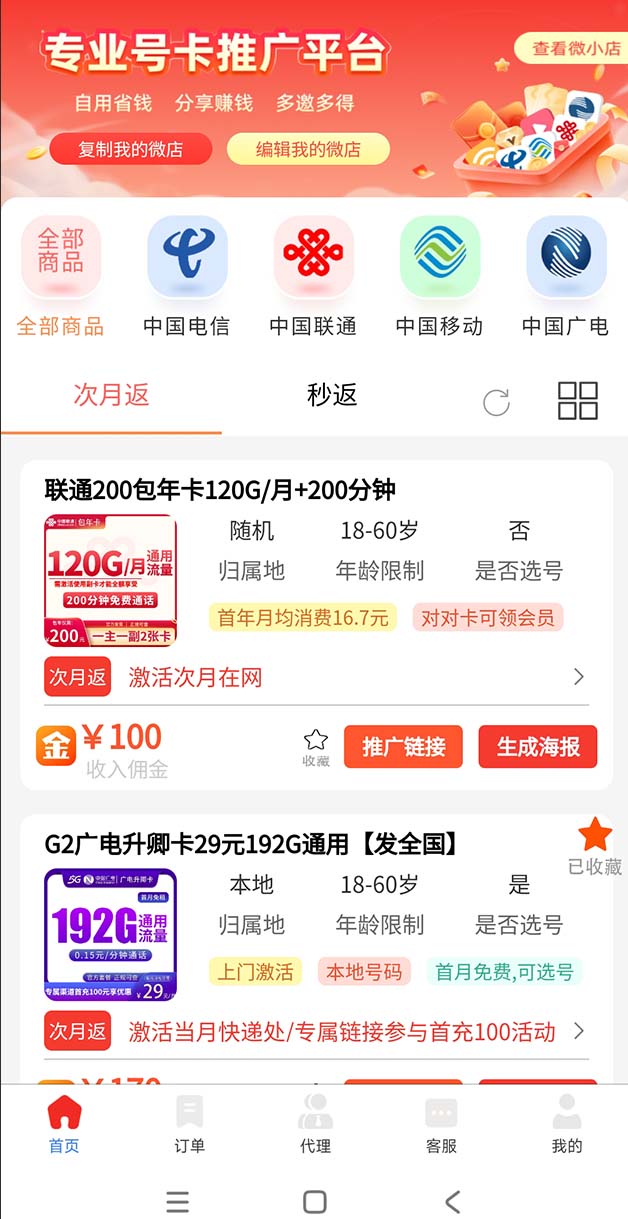
Task: Open the 客服 tab
Action: point(441,1124)
